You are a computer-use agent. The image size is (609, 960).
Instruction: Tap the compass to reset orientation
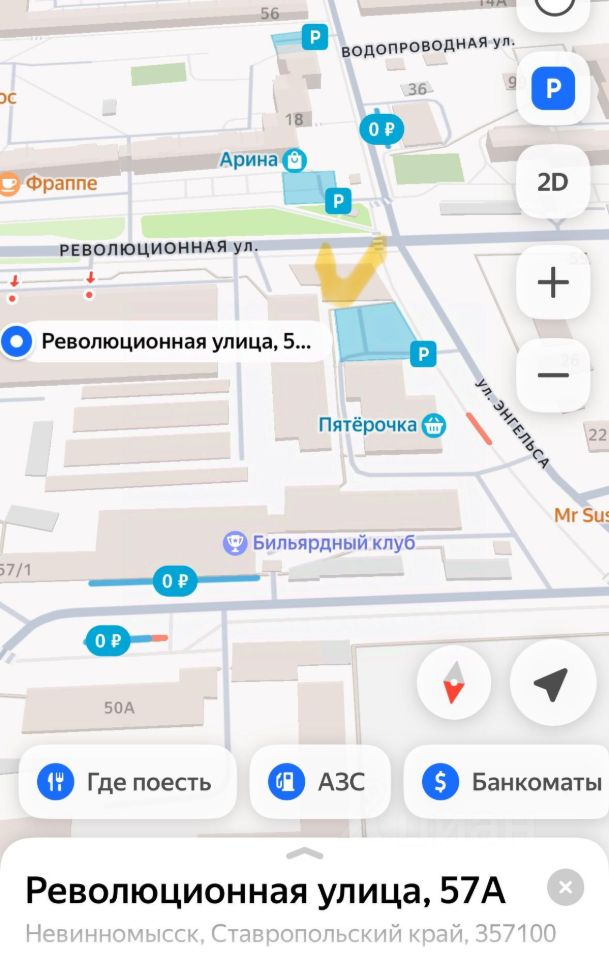453,684
